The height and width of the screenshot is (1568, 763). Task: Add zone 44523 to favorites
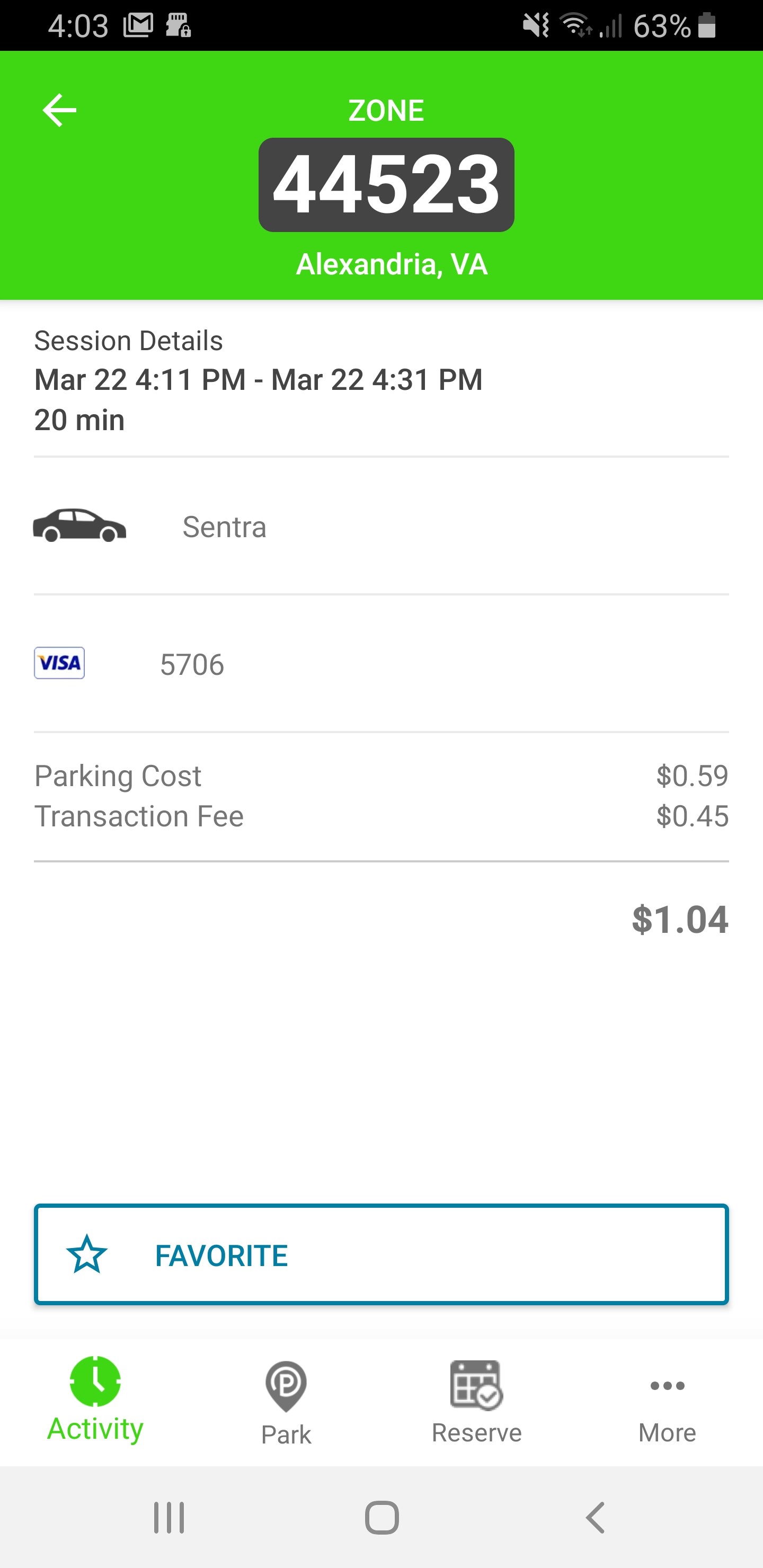point(381,1254)
